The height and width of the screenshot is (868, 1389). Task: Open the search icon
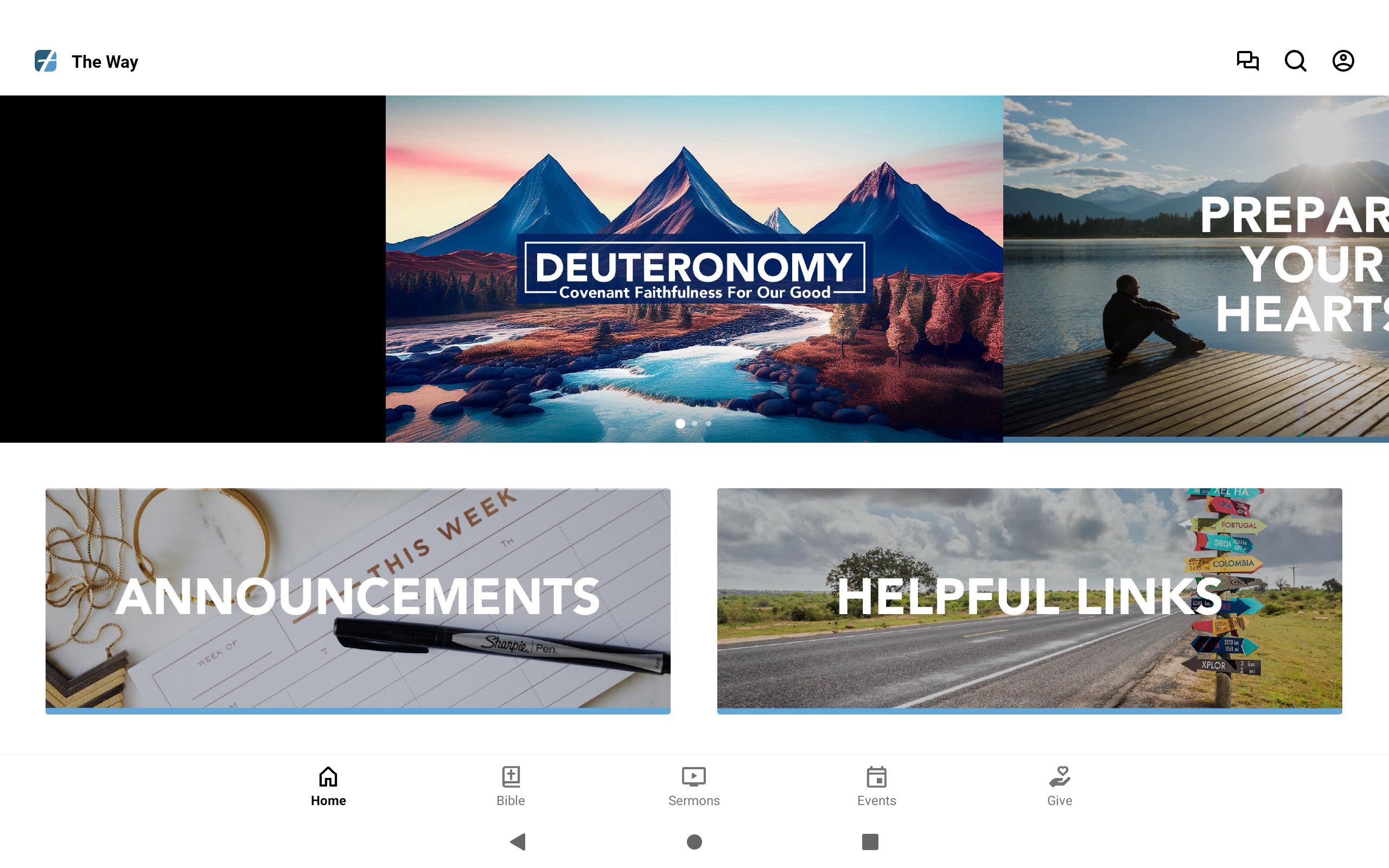[x=1295, y=61]
